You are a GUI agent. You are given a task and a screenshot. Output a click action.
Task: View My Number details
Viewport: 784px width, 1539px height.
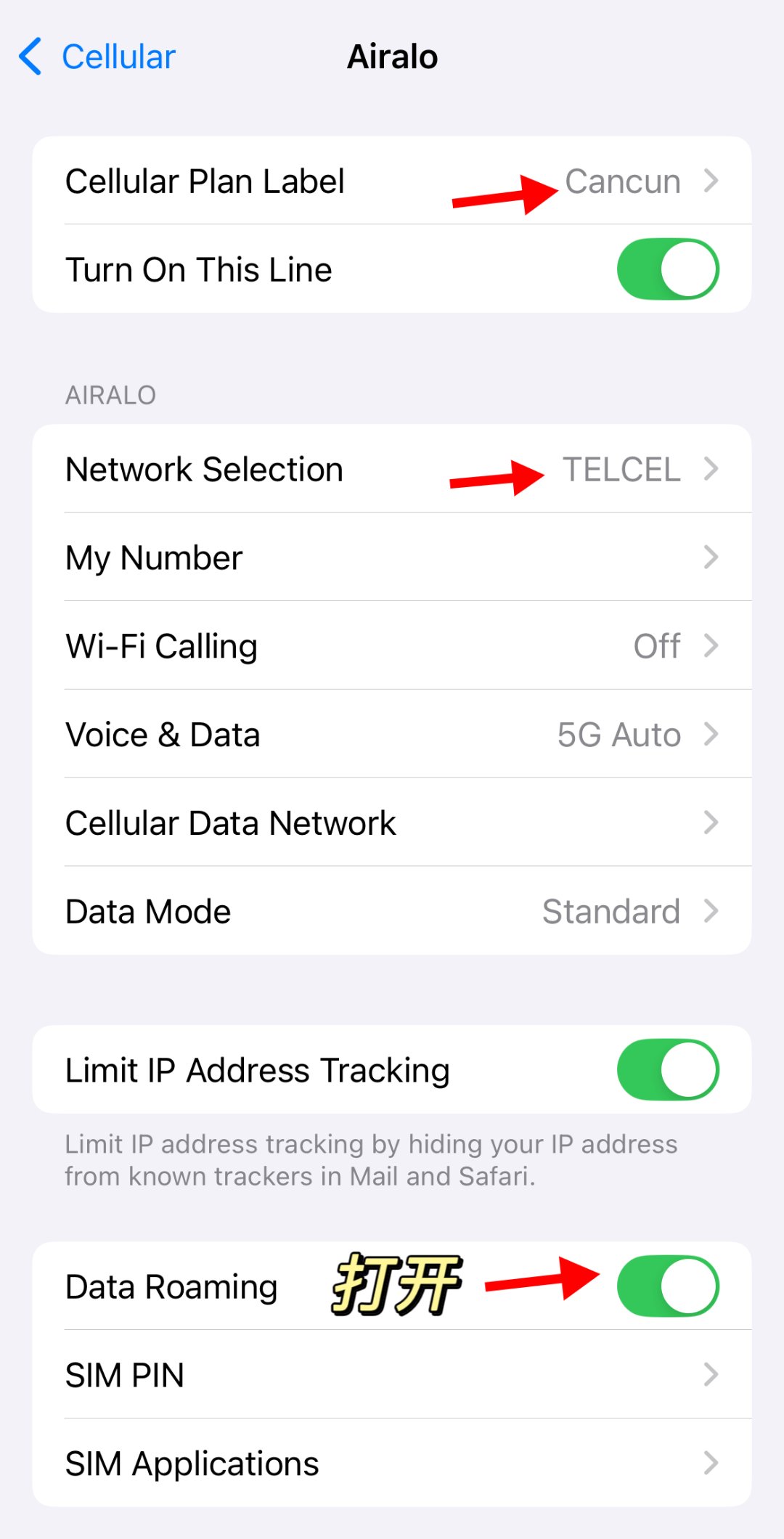tap(392, 558)
